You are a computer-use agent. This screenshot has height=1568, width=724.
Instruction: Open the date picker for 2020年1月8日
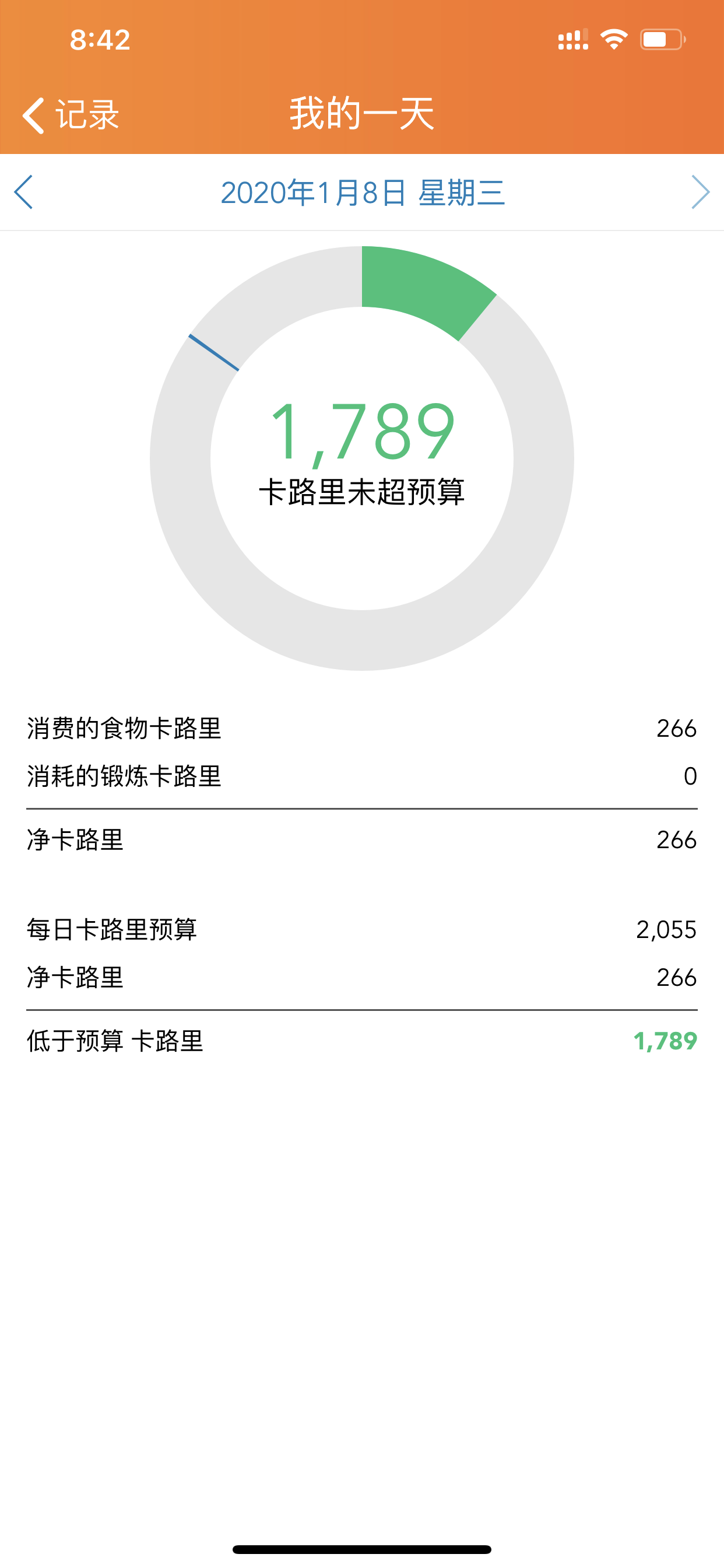[x=363, y=193]
